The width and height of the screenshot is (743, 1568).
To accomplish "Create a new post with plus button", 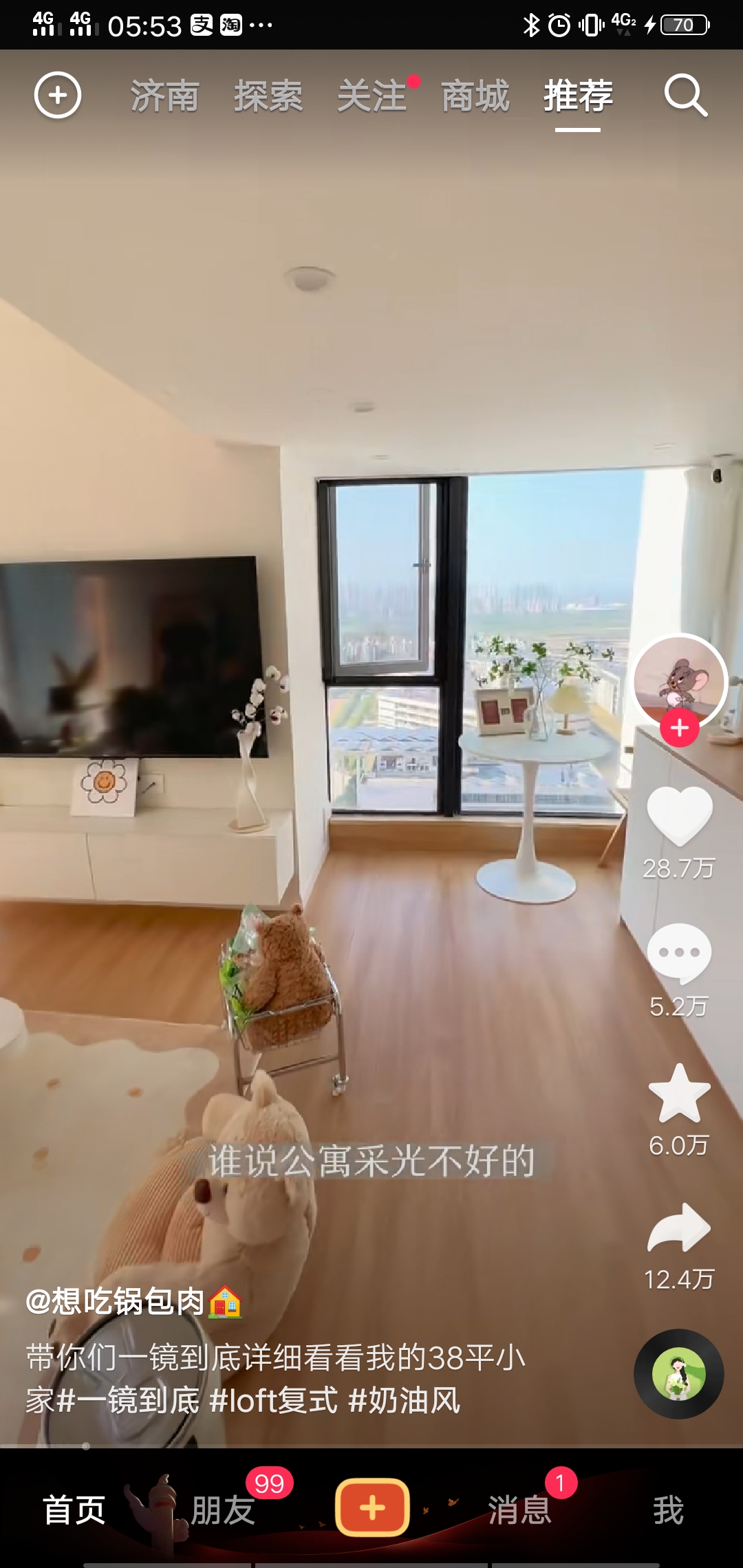I will 372,1507.
